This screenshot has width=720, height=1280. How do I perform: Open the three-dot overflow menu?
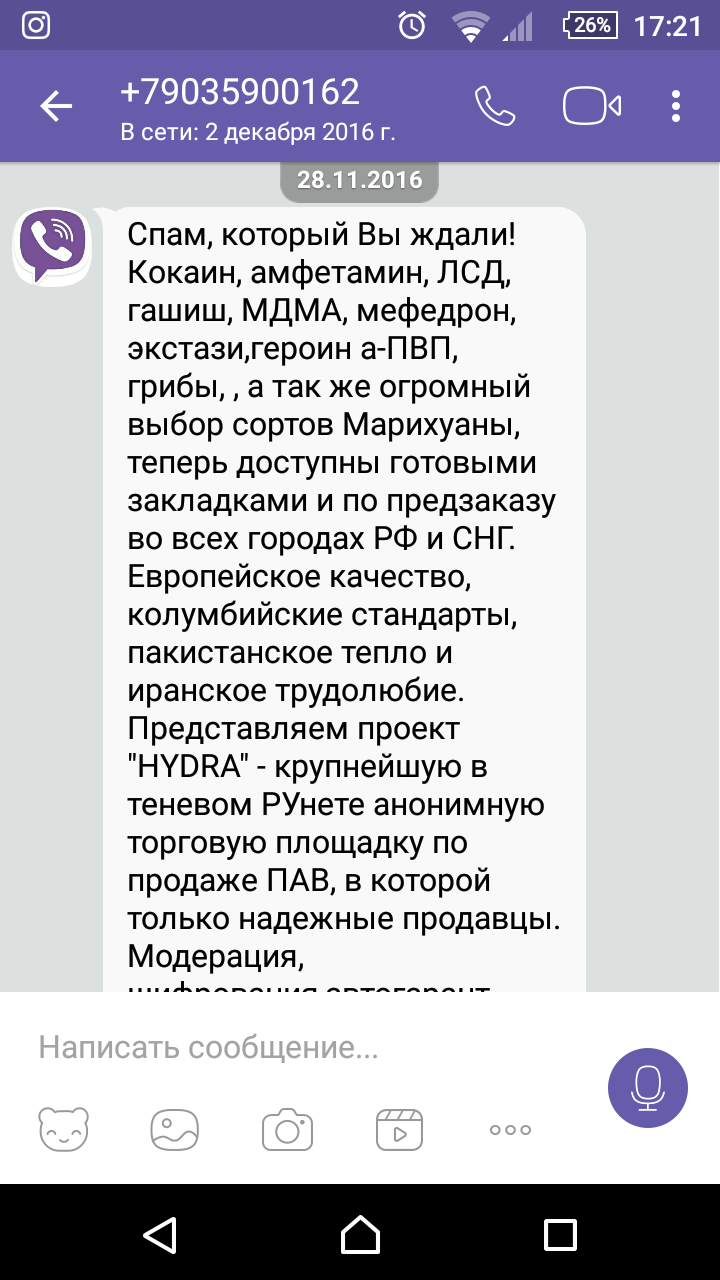pyautogui.click(x=677, y=106)
